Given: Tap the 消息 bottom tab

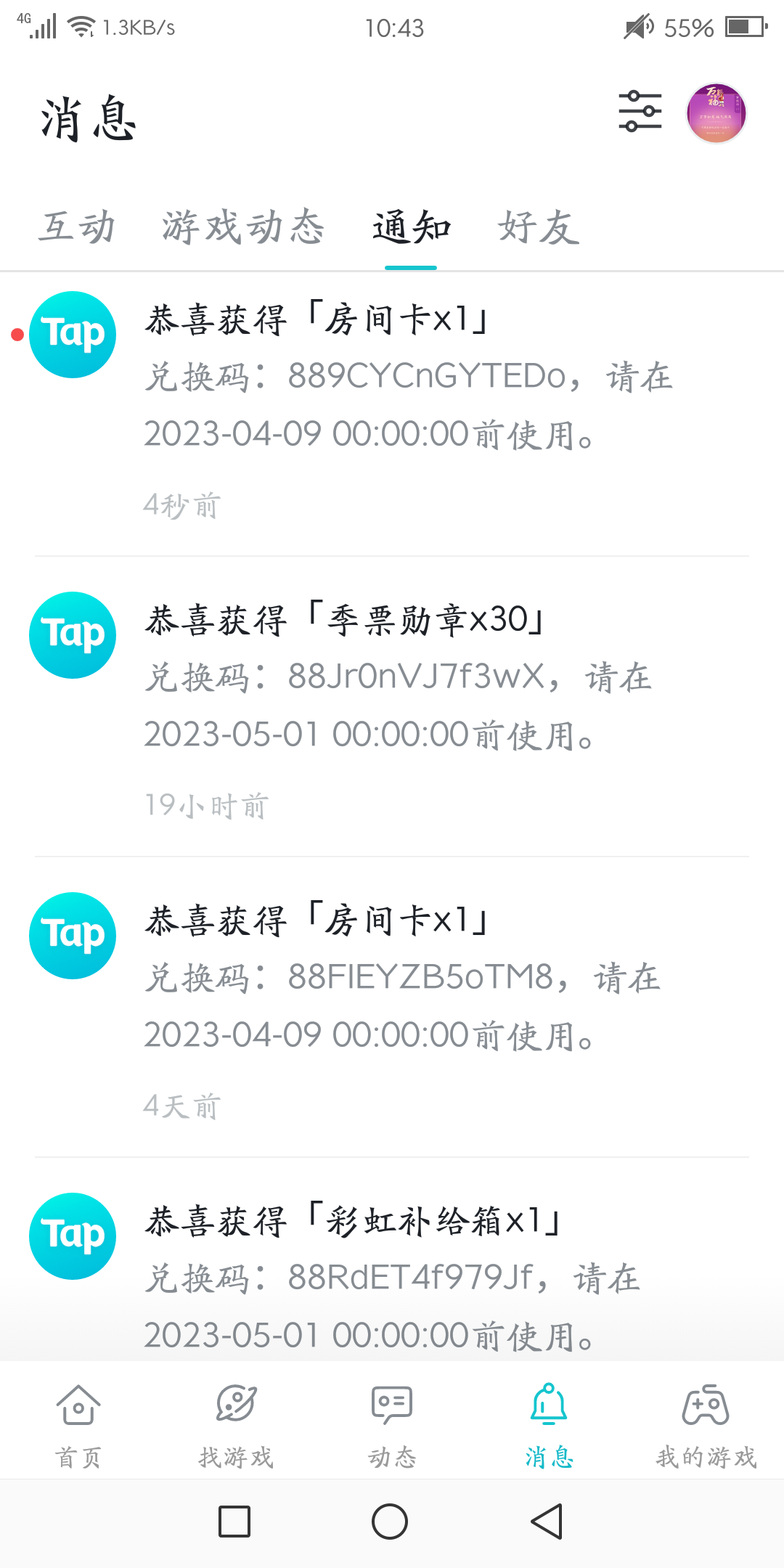Looking at the screenshot, I should coord(549,1426).
